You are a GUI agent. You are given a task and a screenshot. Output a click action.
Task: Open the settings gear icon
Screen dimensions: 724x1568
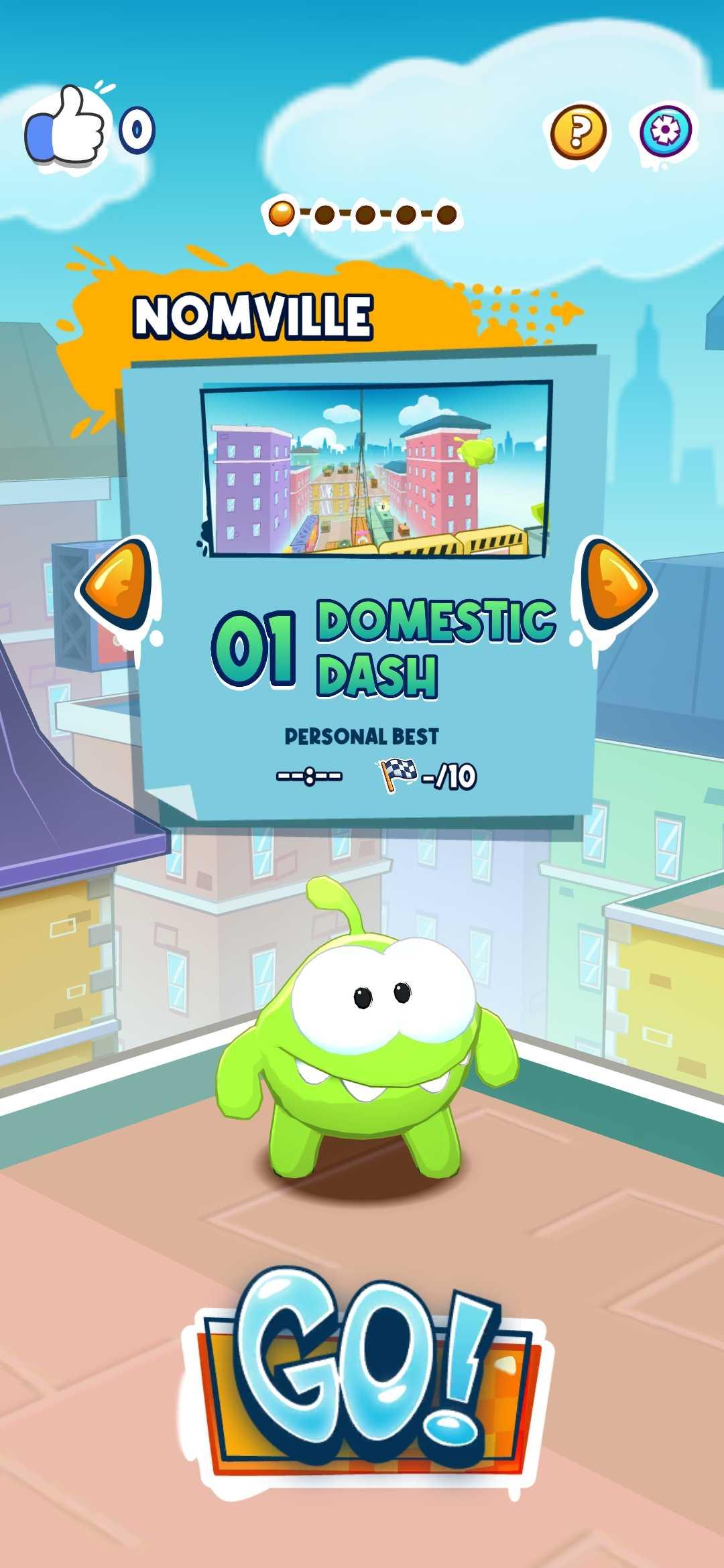[665, 130]
